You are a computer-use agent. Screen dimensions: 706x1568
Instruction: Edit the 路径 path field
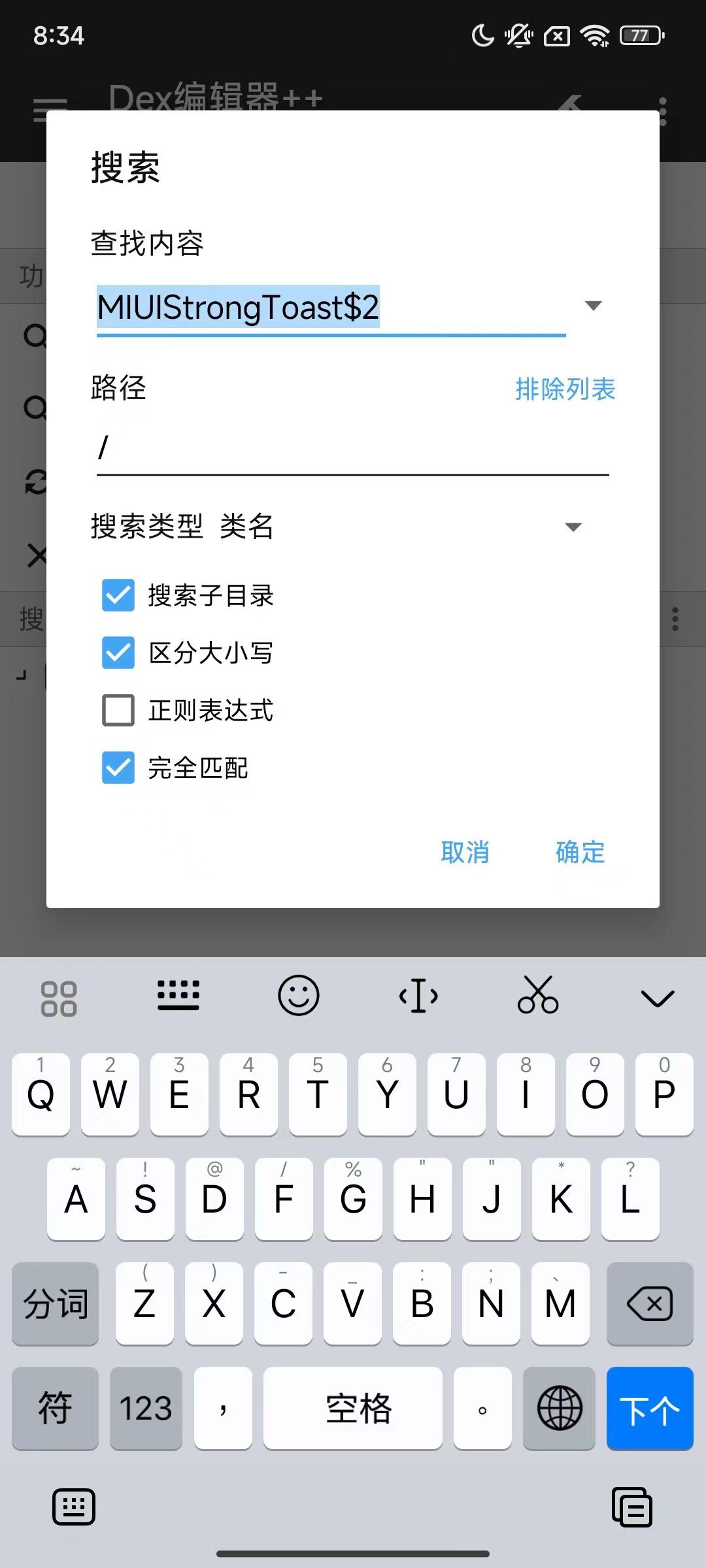coord(352,448)
